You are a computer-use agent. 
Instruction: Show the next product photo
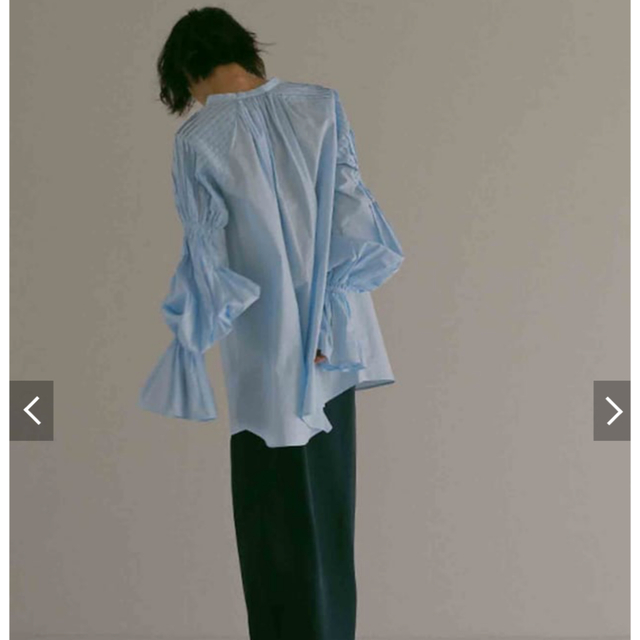[x=611, y=410]
